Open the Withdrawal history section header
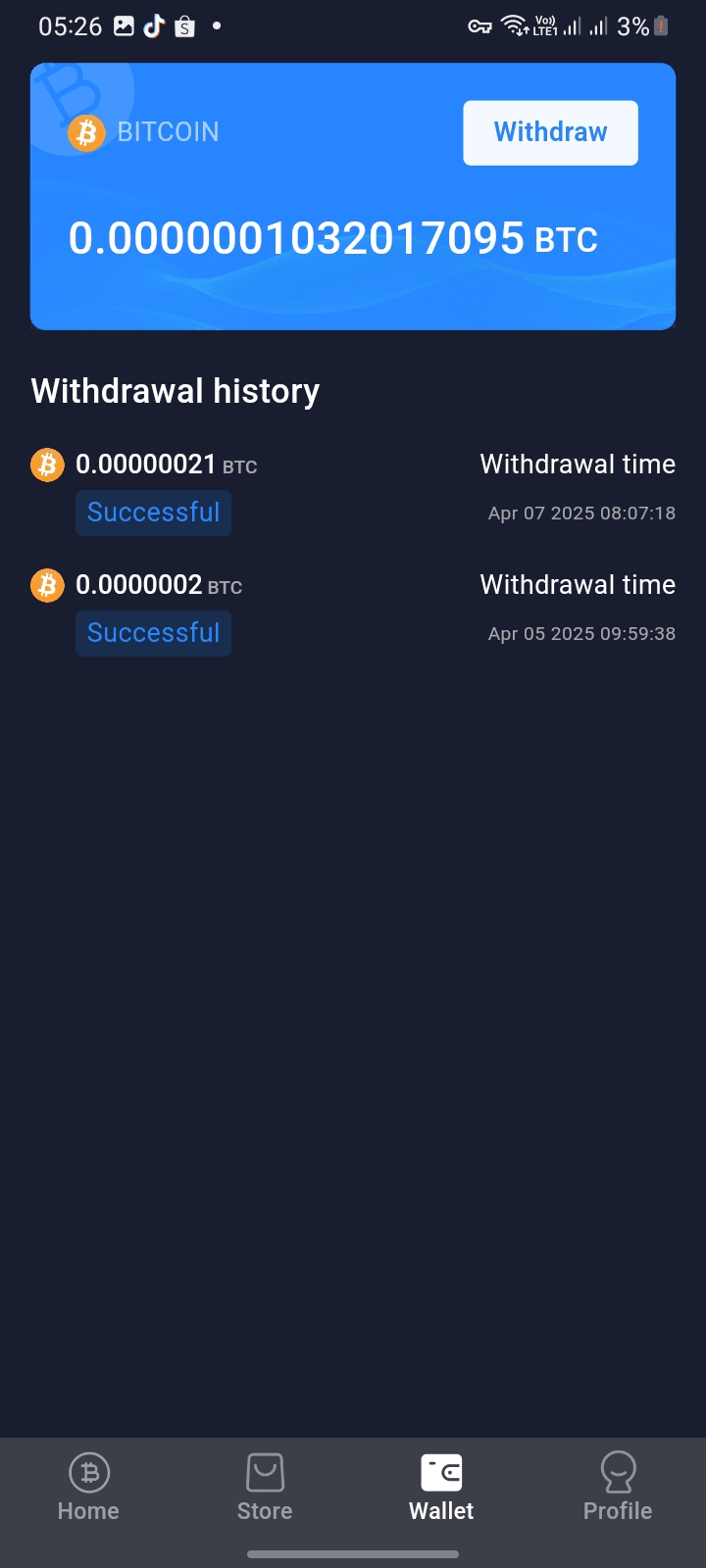This screenshot has height=1568, width=706. coord(175,390)
